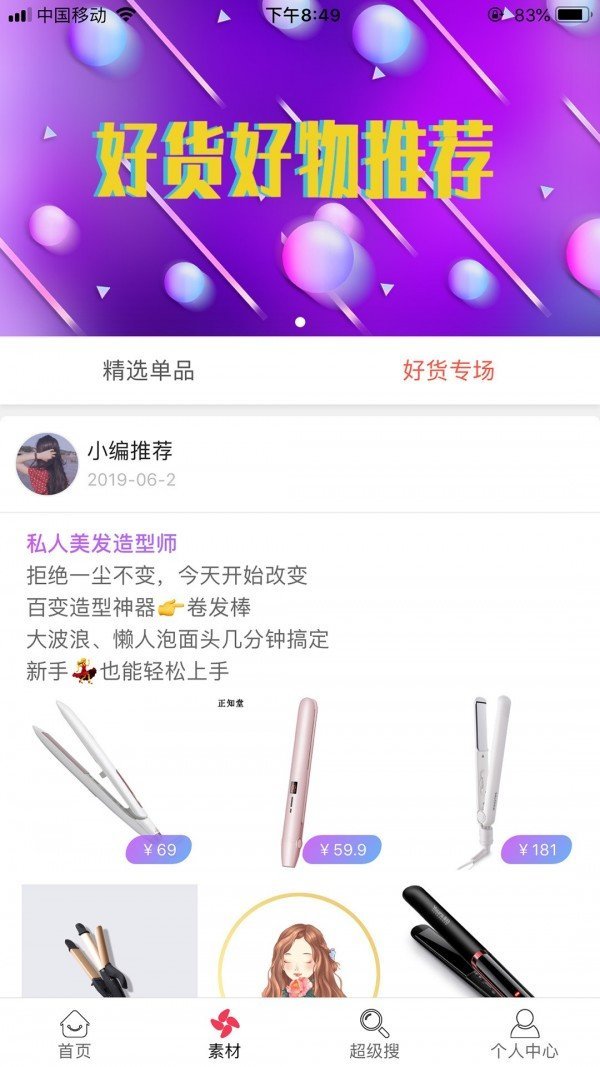600x1067 pixels.
Task: View the white ¥181 straightener product
Action: point(490,780)
